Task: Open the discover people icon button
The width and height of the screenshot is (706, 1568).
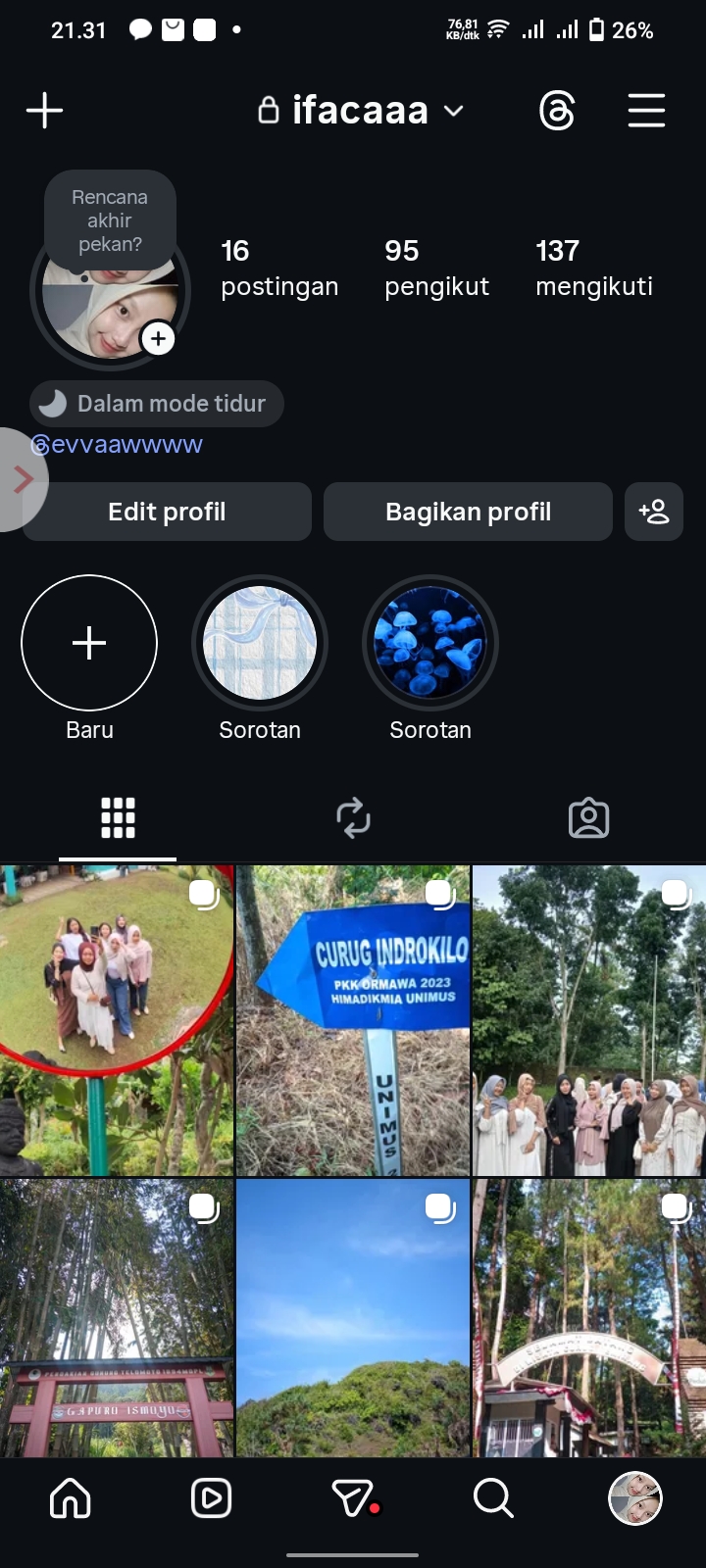Action: (x=654, y=512)
